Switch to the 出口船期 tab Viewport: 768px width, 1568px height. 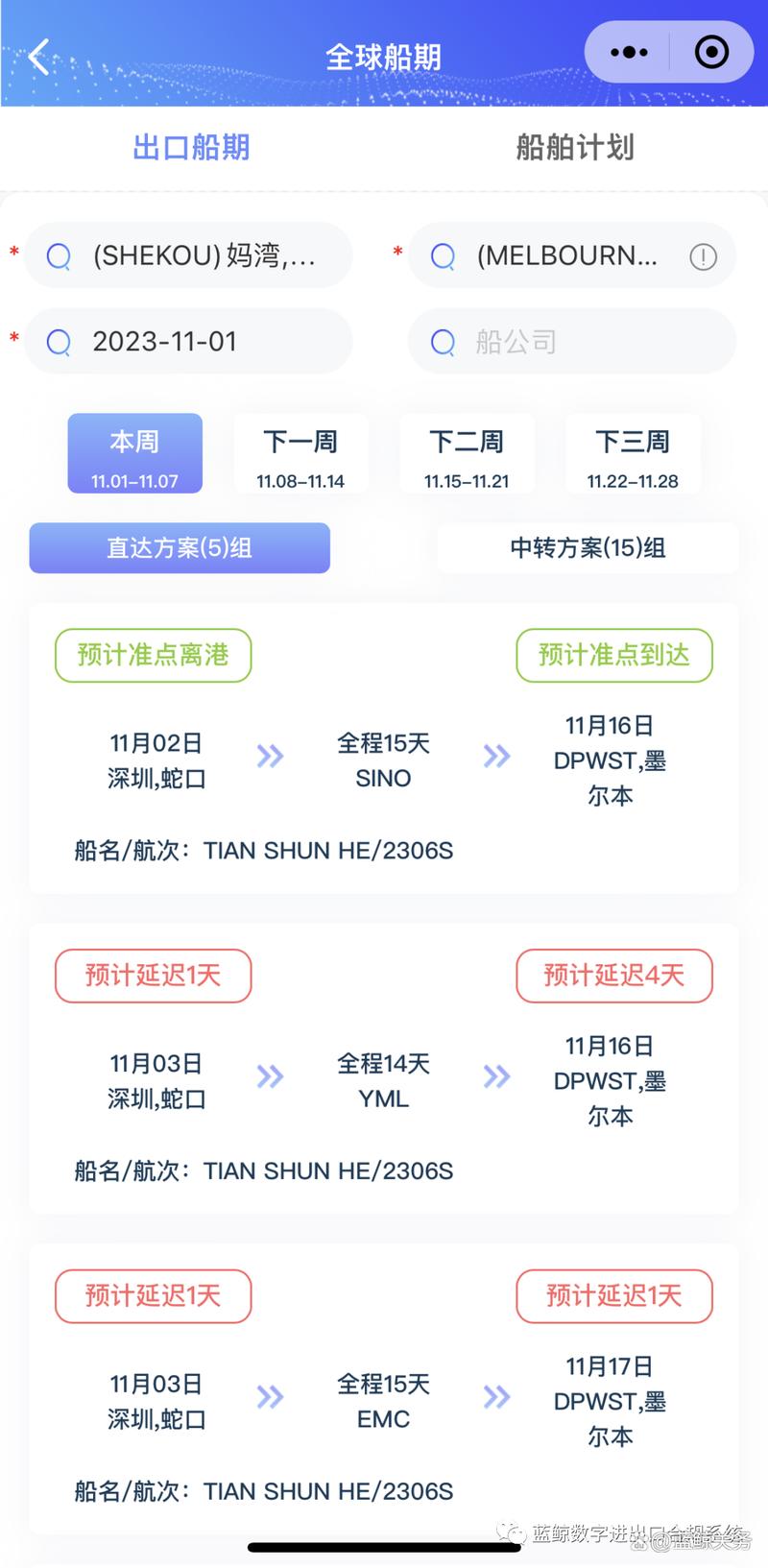(190, 147)
